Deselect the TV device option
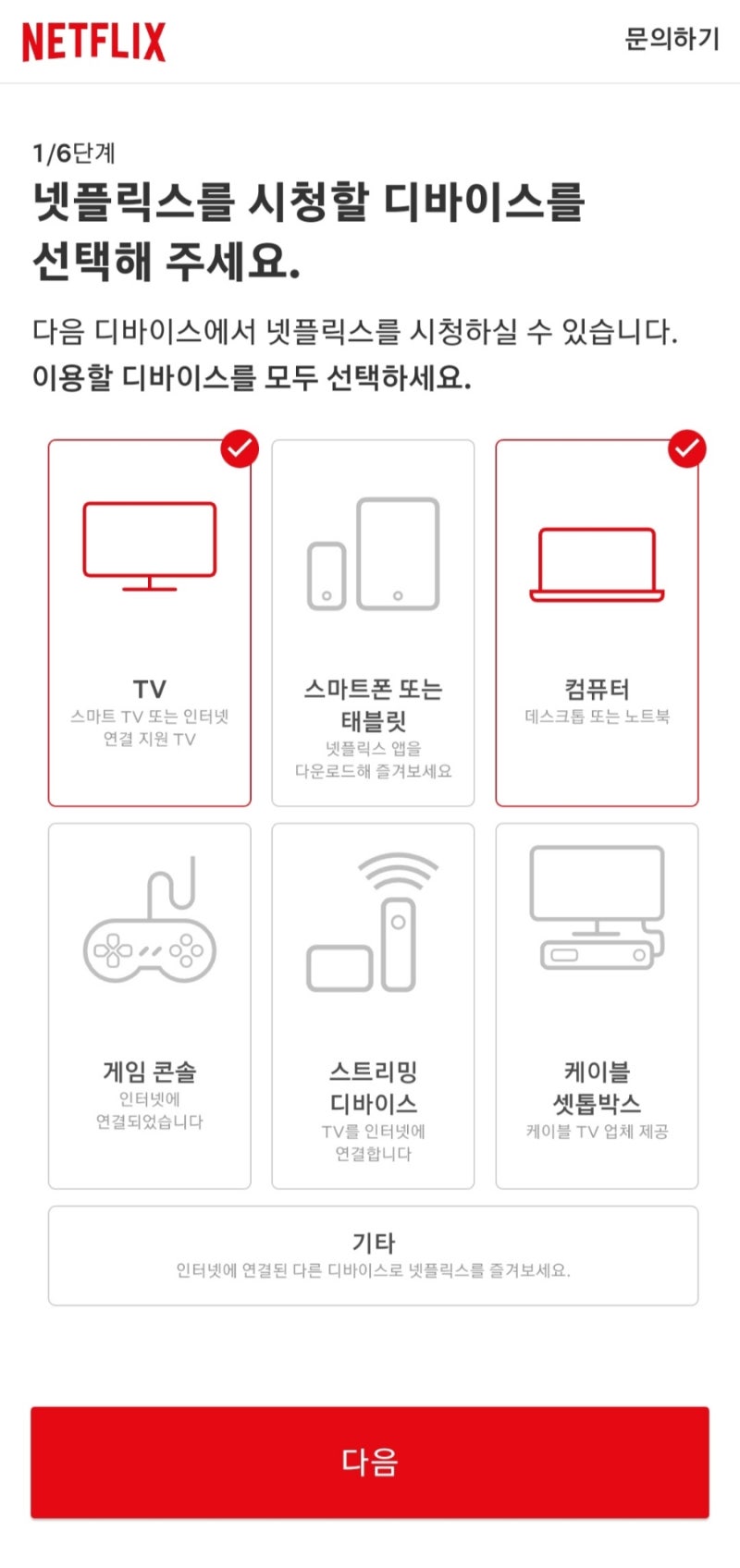Screen dimensions: 740x1568 pyautogui.click(x=150, y=619)
